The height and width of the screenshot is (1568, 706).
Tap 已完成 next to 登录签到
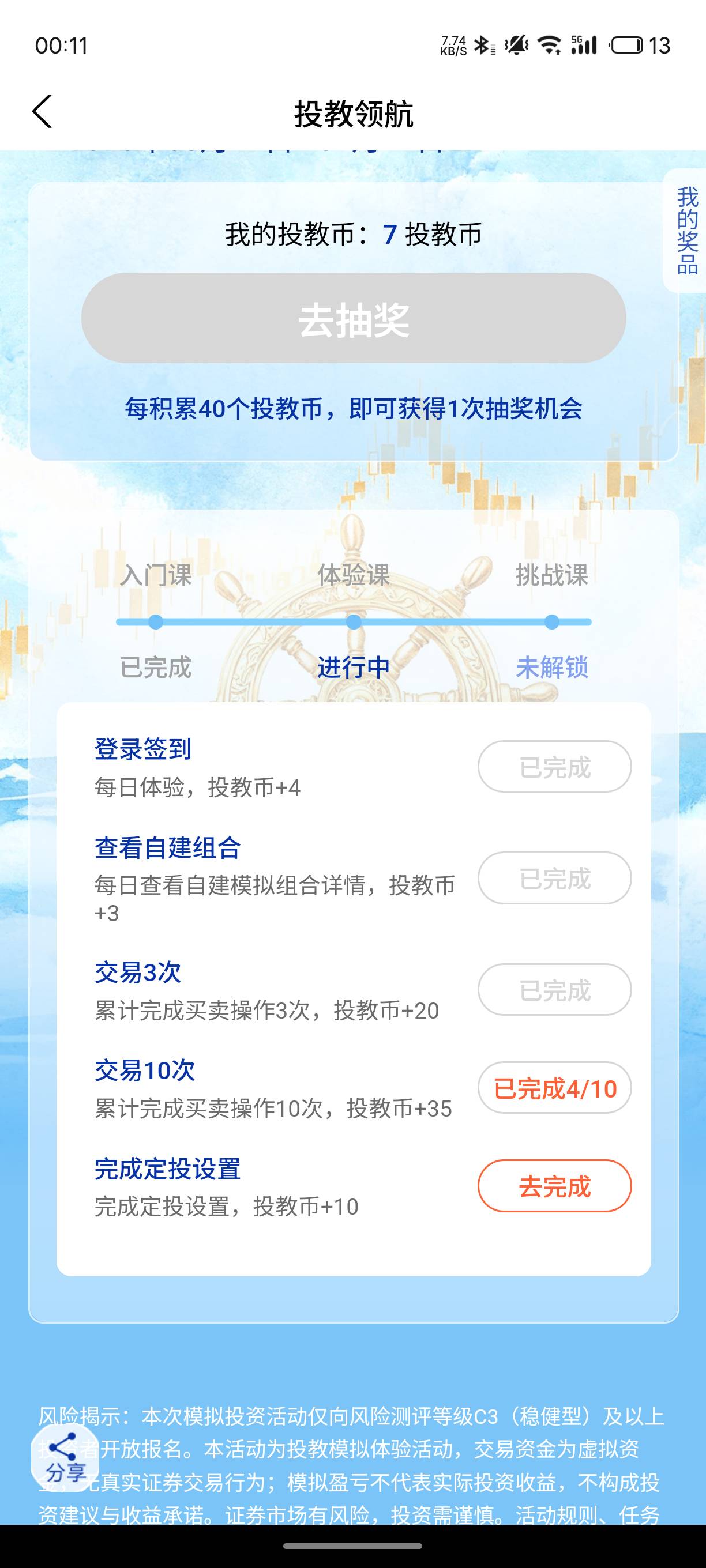(554, 766)
